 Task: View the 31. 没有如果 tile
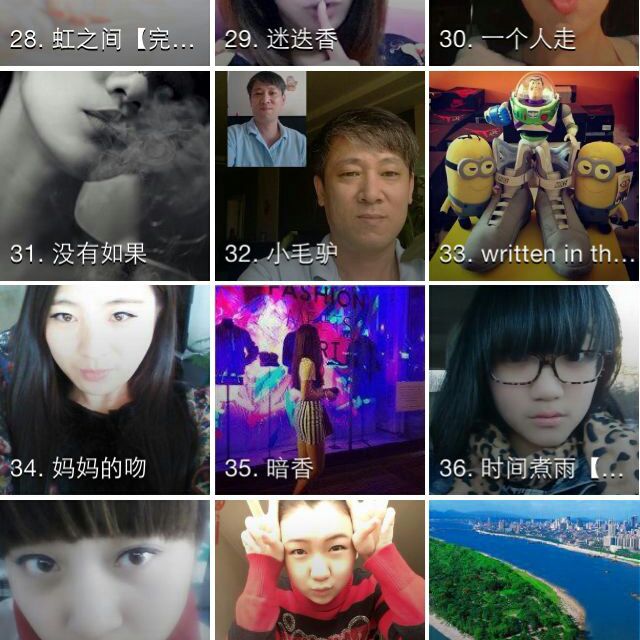[105, 176]
